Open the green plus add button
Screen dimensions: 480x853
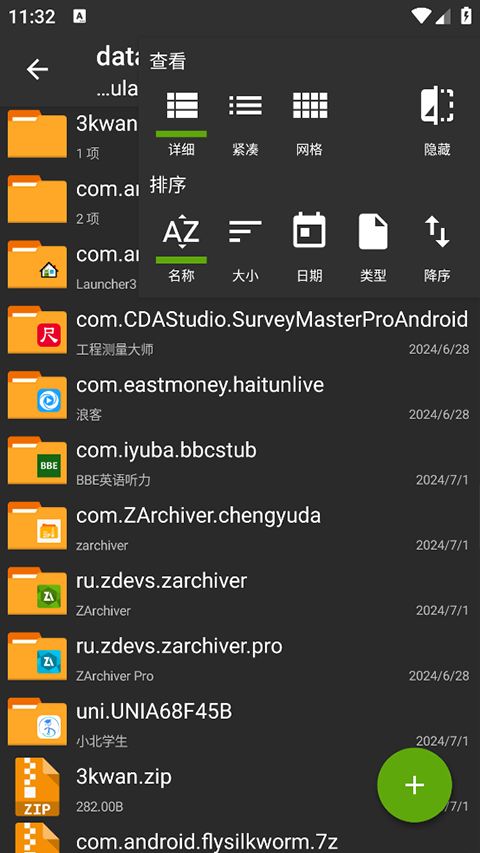pos(415,784)
